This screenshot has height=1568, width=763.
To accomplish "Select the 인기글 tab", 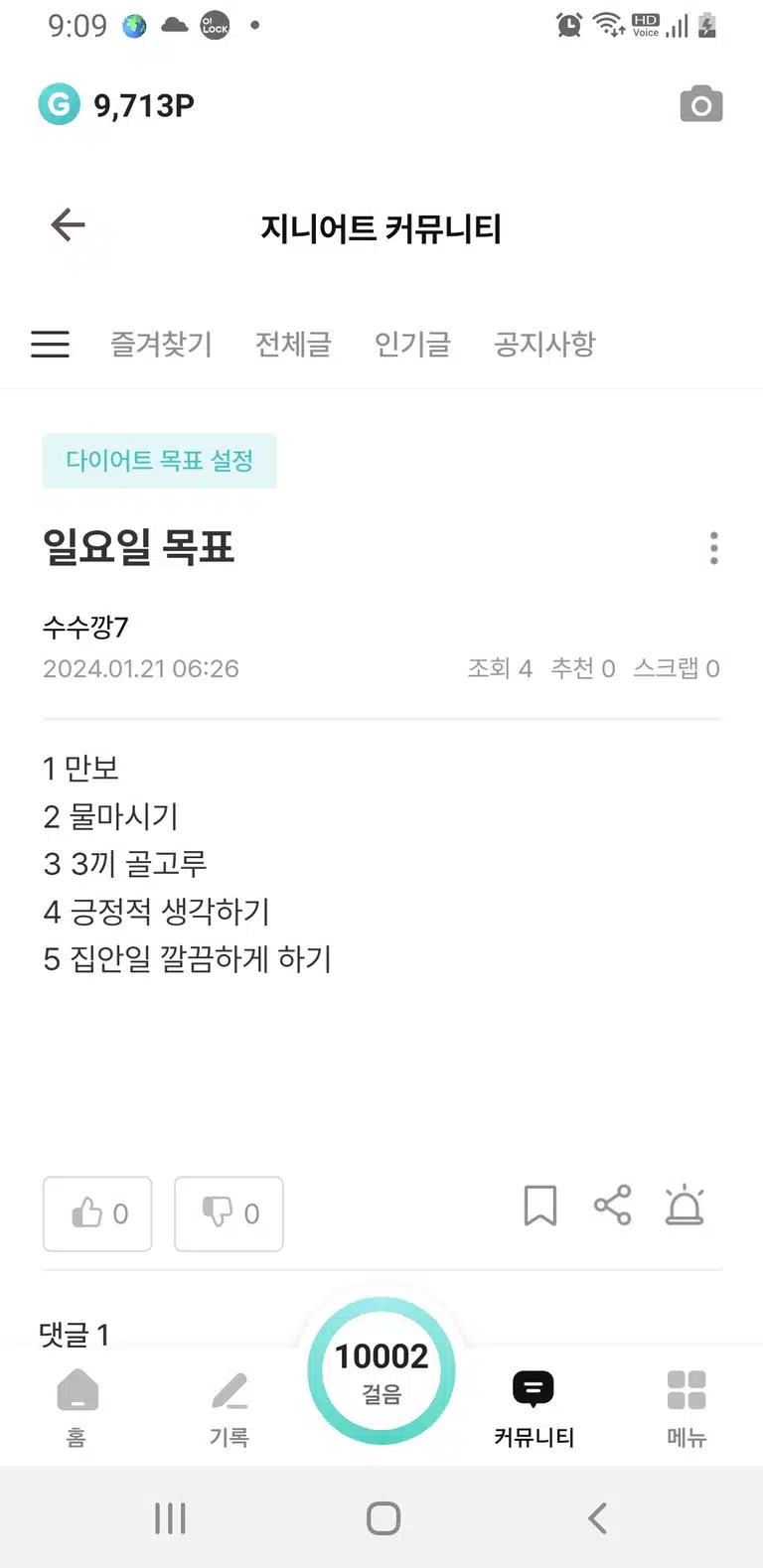I will 412,344.
